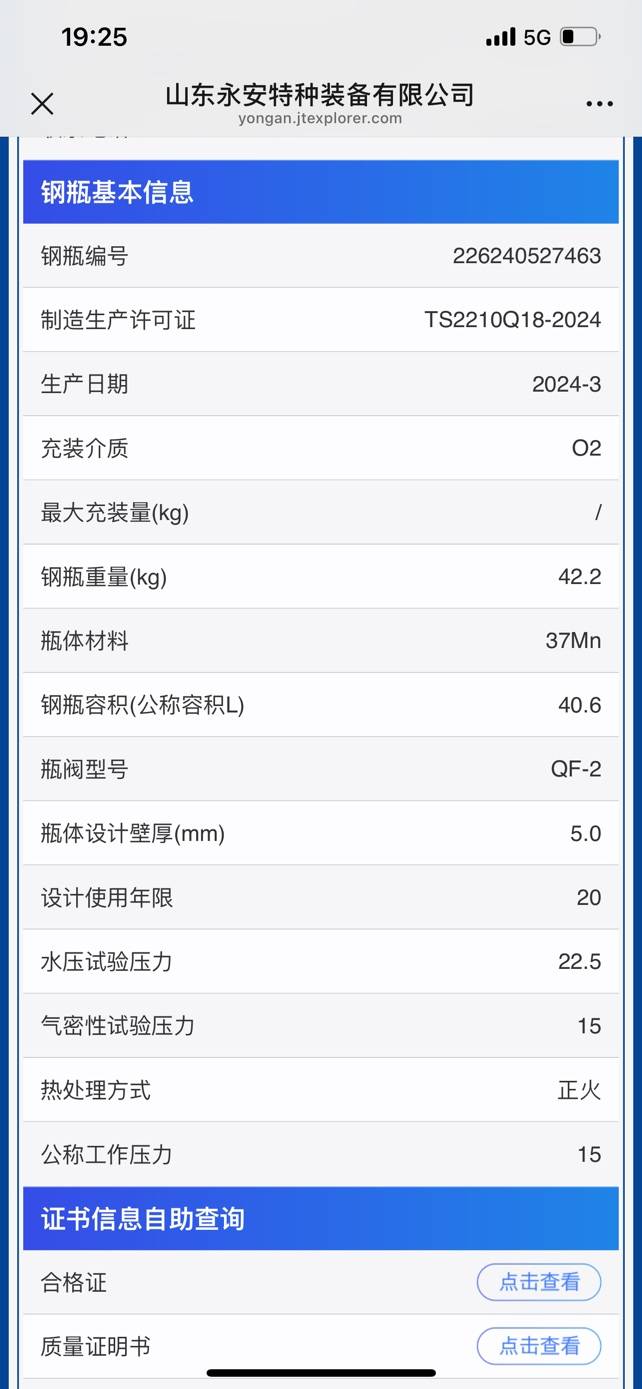View the 合格证 certificate
642x1389 pixels.
[x=538, y=1282]
